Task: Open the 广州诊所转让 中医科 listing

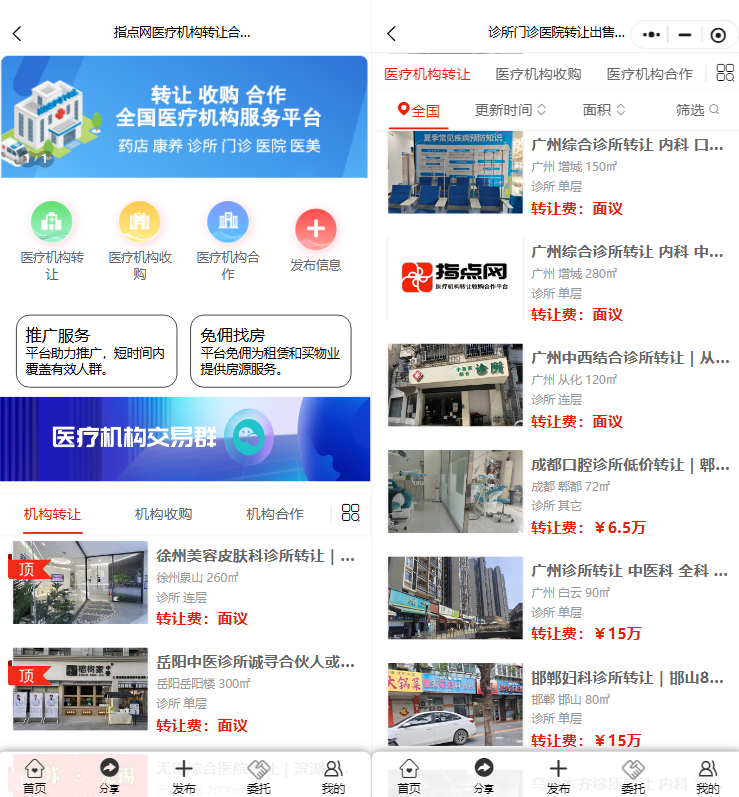Action: [630, 571]
